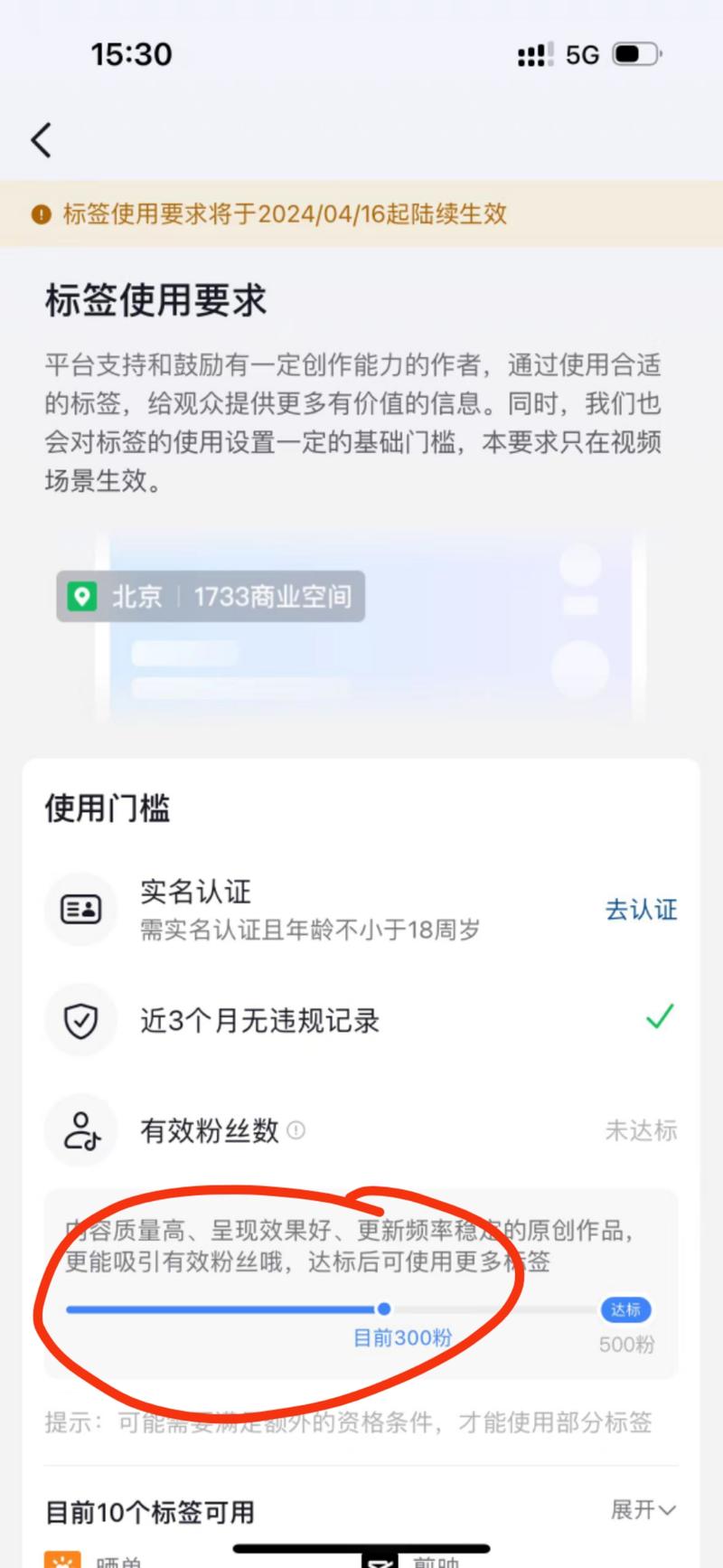The width and height of the screenshot is (723, 1568).
Task: Tap the 达标 badge near 500粉
Action: click(625, 1310)
